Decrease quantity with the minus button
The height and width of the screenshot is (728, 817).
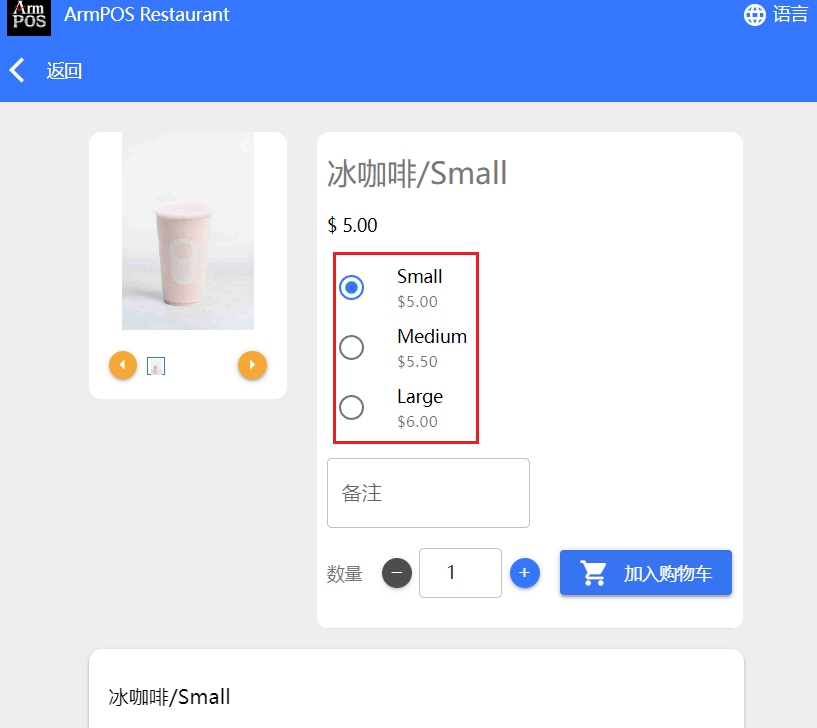coord(397,573)
